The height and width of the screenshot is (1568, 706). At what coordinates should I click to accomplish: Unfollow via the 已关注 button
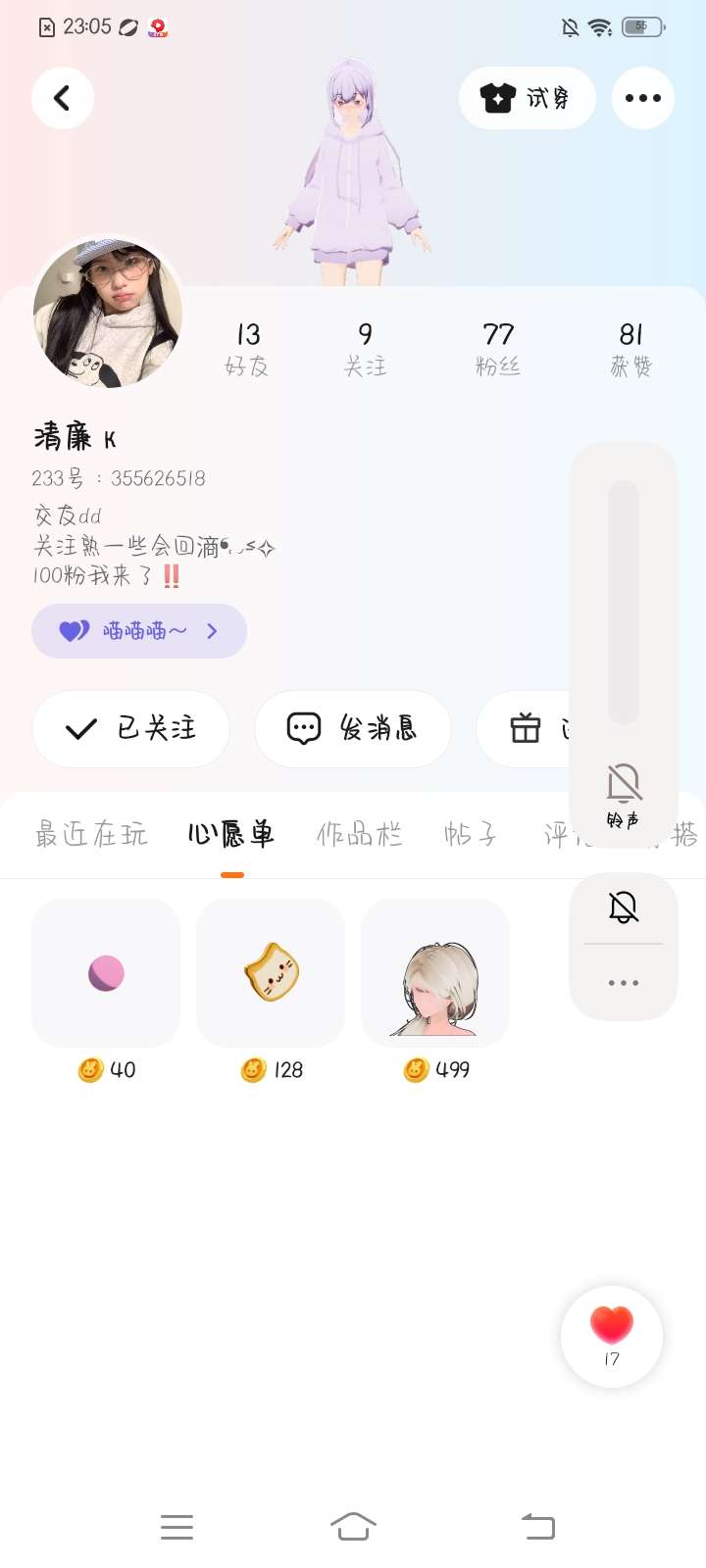[x=131, y=728]
